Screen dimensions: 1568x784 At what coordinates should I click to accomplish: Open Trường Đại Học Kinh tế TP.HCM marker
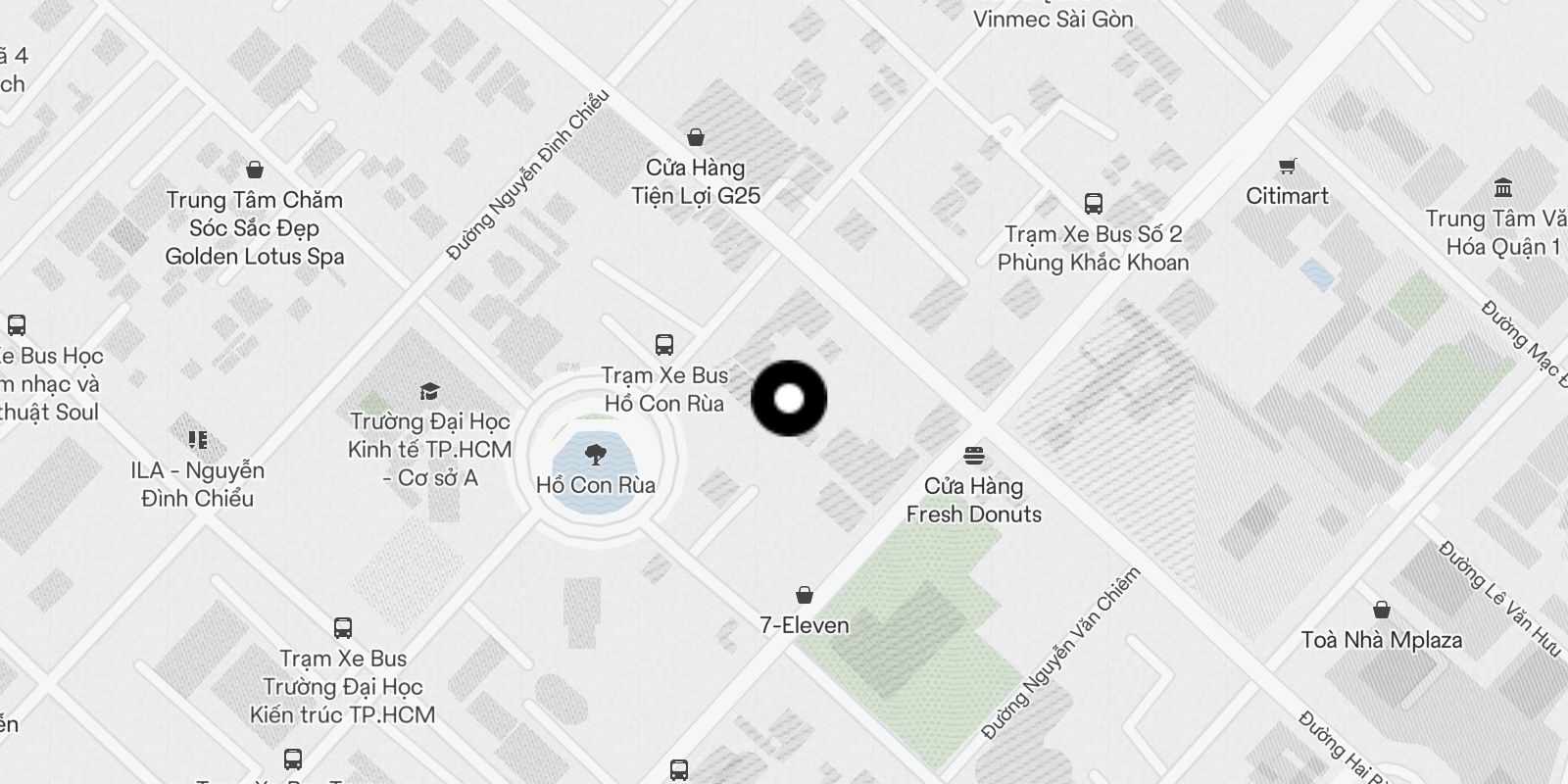pyautogui.click(x=429, y=392)
